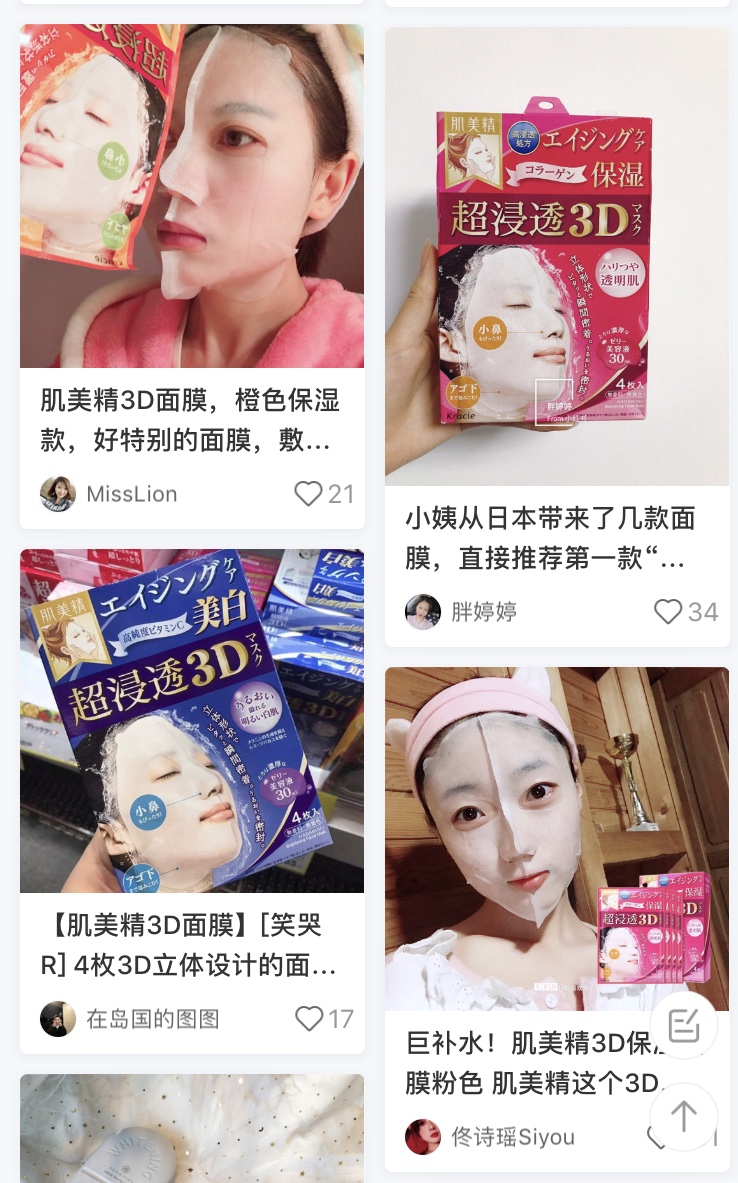
Task: Tap 佟诗瑶Siyou's avatar
Action: tap(423, 1136)
